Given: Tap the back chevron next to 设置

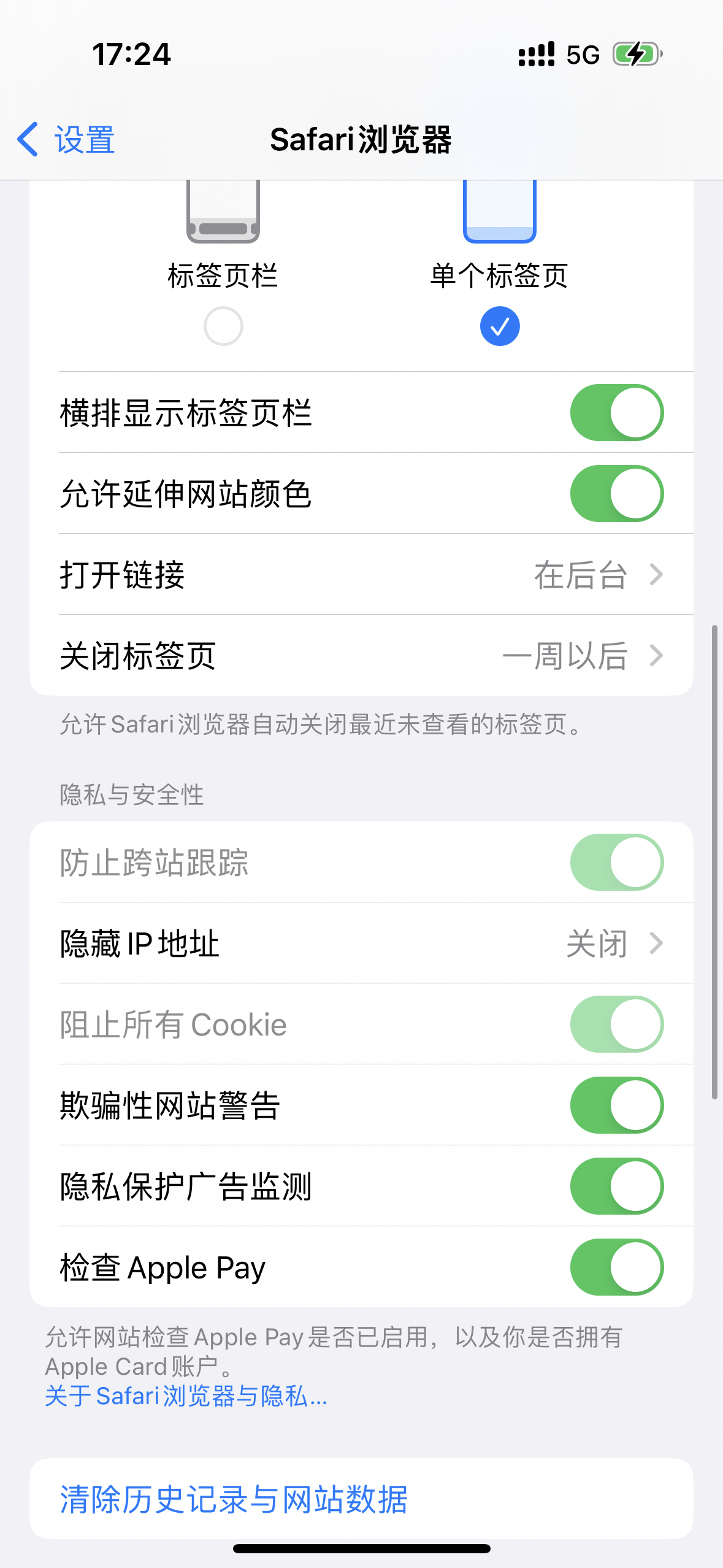Looking at the screenshot, I should pos(29,140).
